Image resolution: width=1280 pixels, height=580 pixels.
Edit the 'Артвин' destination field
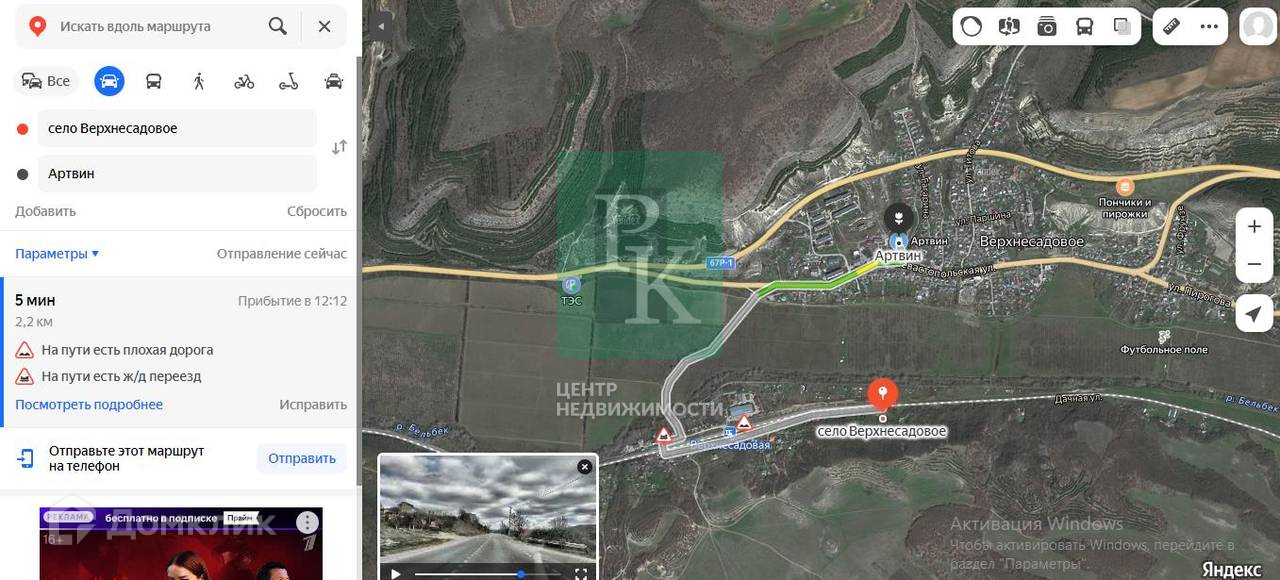177,173
